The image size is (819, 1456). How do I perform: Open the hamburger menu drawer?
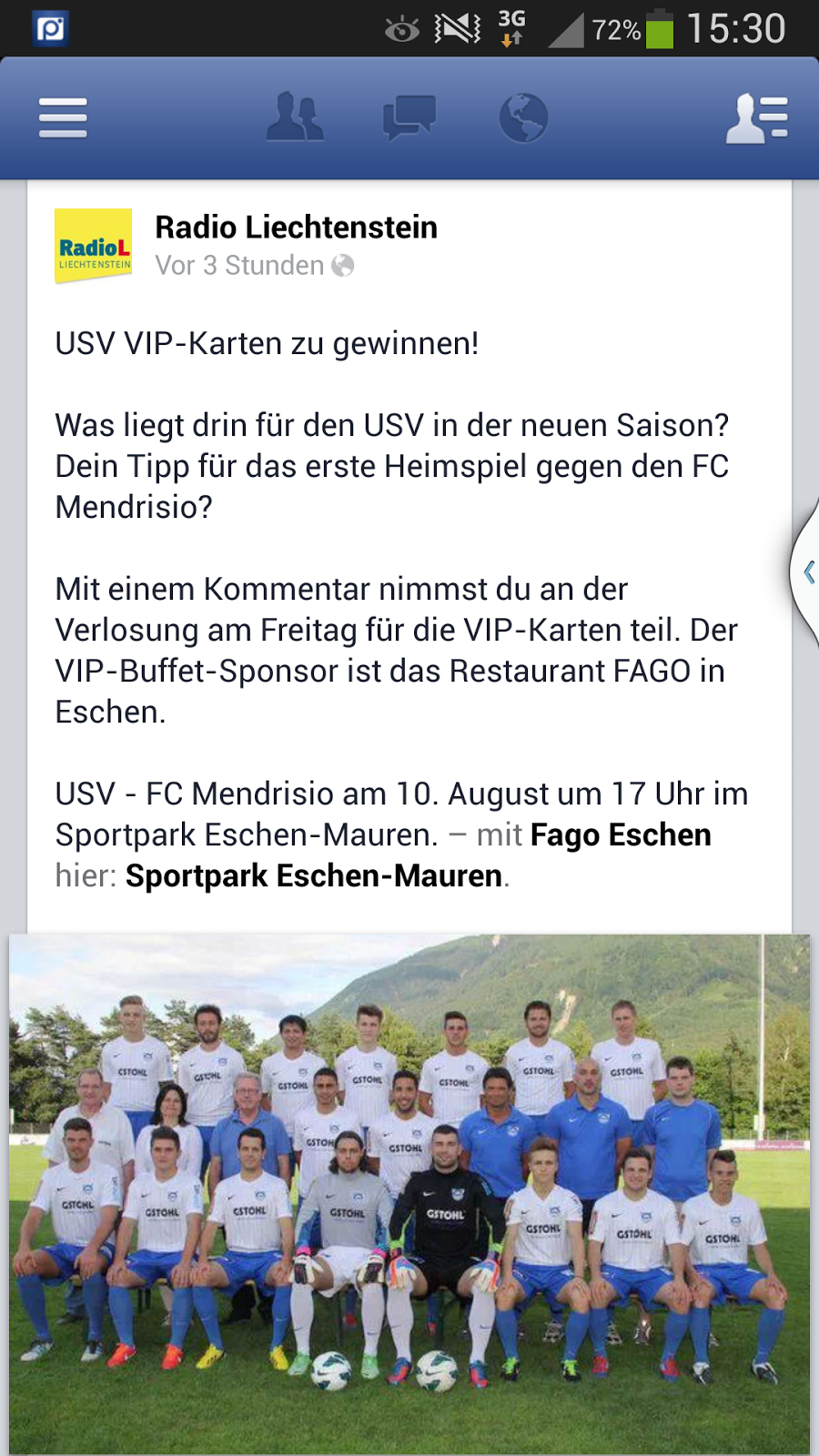pos(63,118)
